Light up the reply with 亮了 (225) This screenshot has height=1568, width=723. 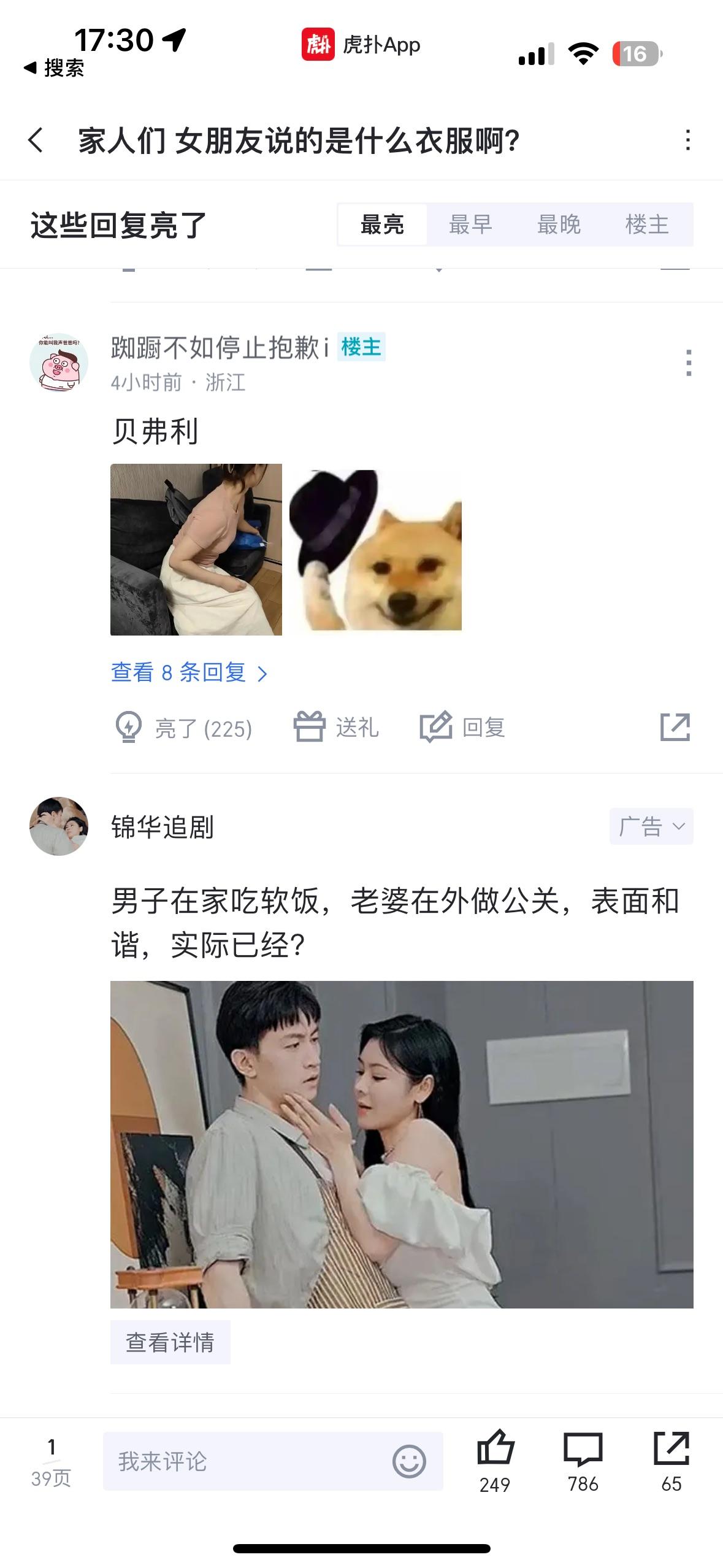(x=183, y=728)
